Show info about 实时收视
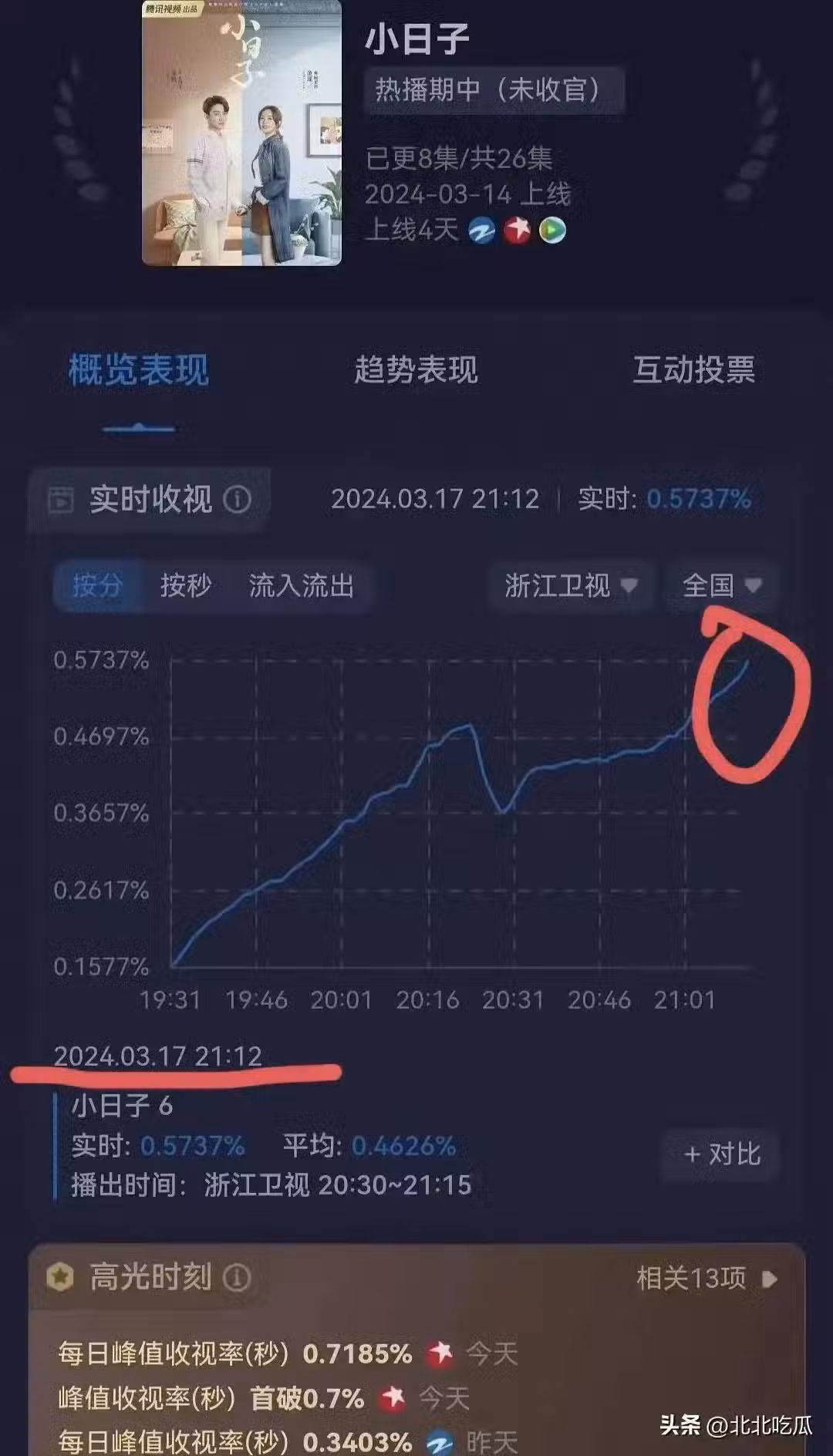The image size is (833, 1456). [x=237, y=500]
